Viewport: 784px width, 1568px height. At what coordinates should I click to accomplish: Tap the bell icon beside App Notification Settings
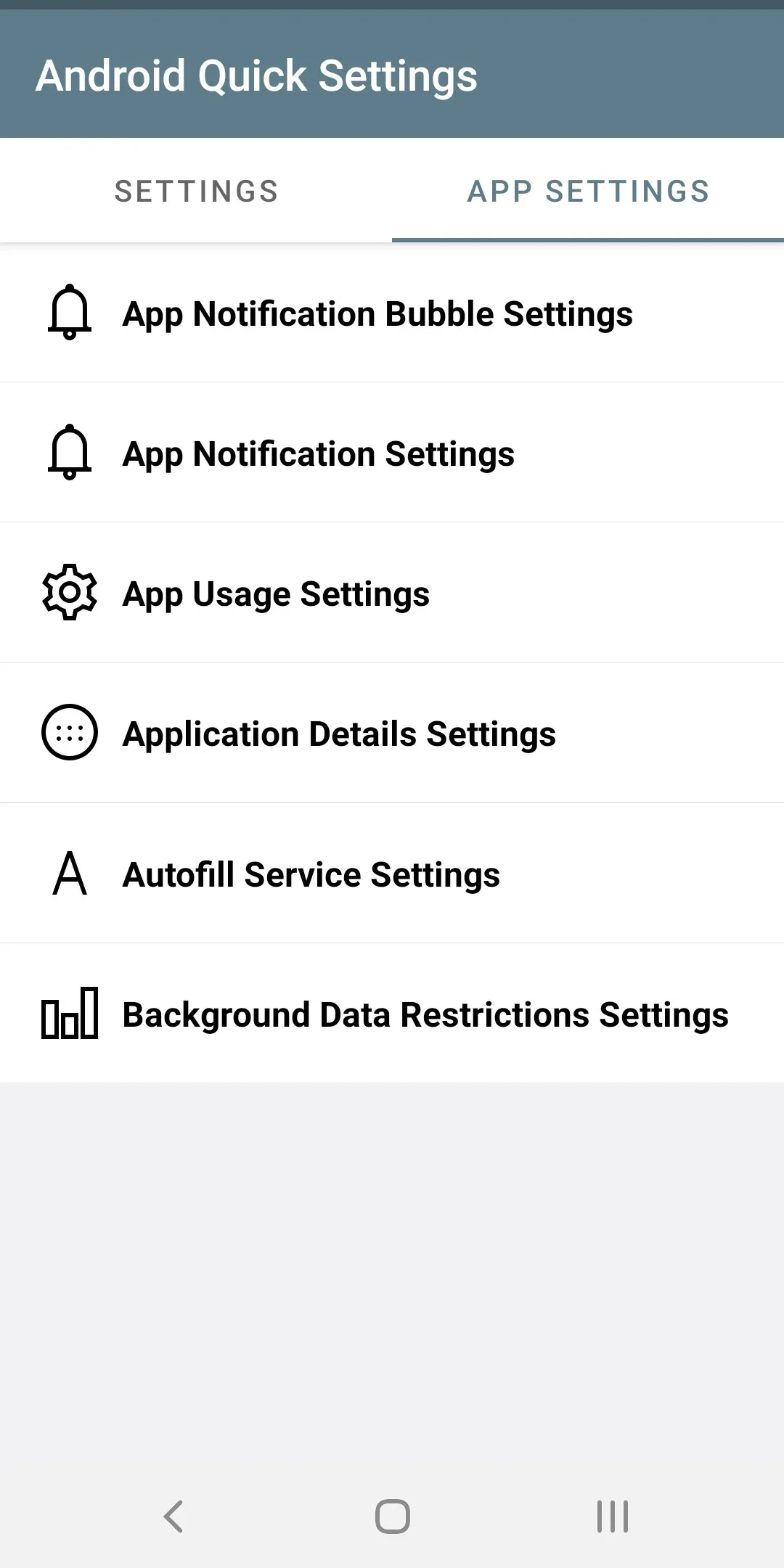click(x=69, y=453)
